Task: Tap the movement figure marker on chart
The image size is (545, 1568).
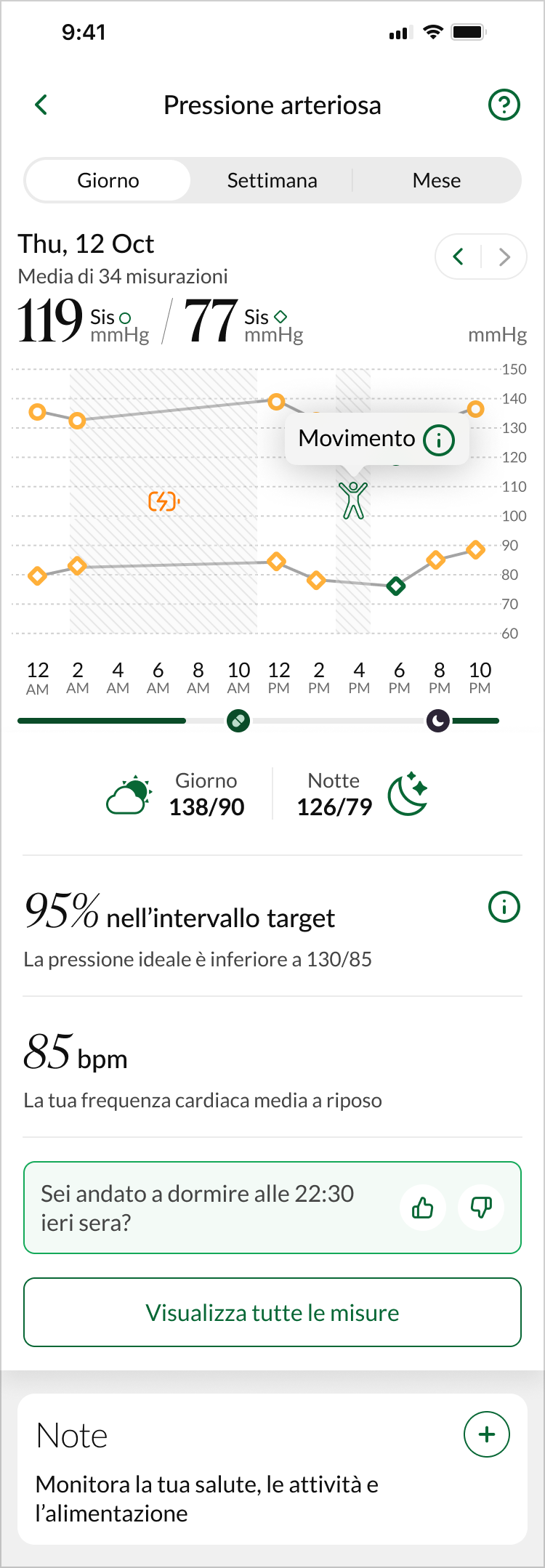Action: click(353, 500)
